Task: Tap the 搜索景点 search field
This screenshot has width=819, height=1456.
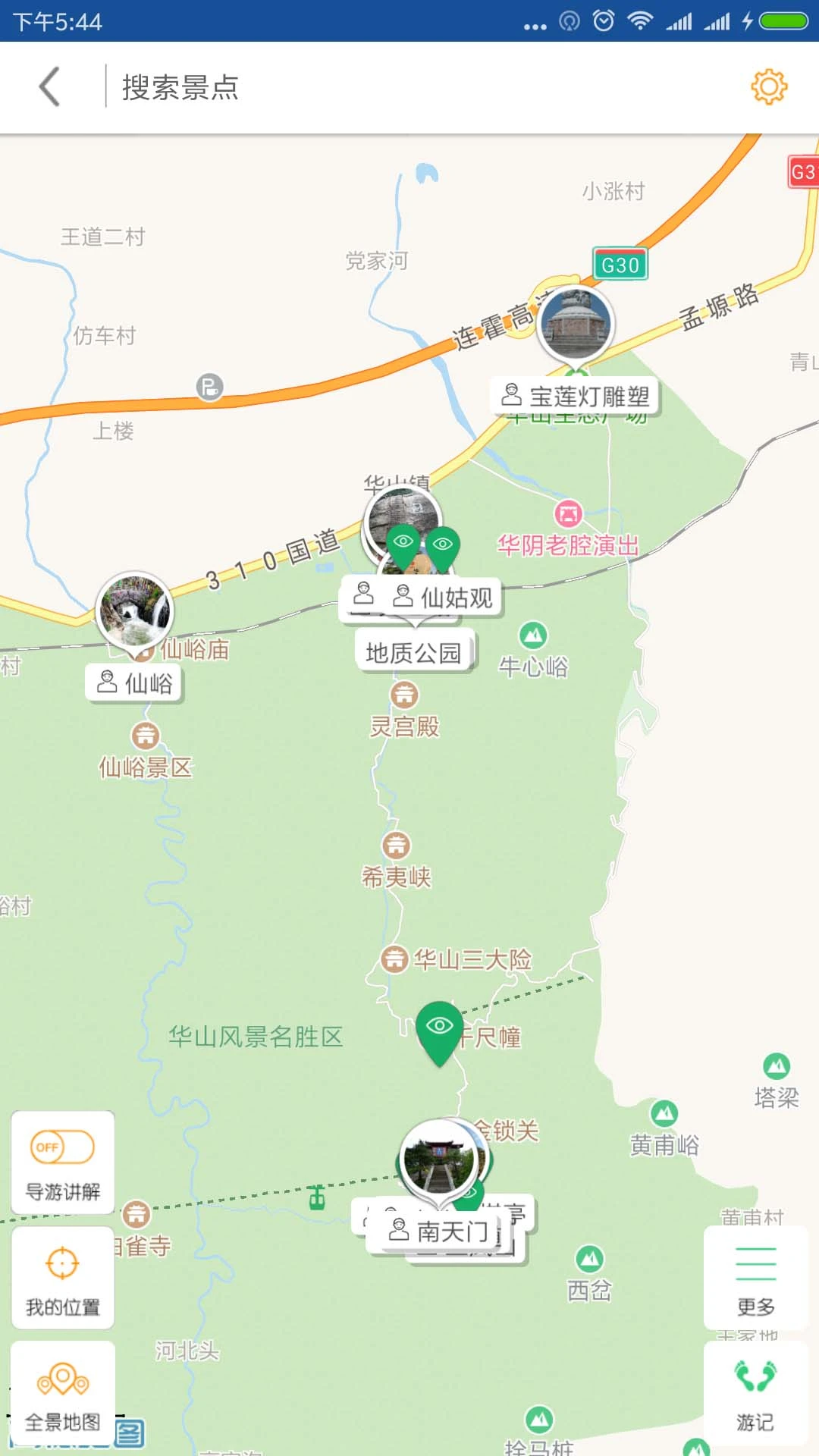Action: pos(180,88)
